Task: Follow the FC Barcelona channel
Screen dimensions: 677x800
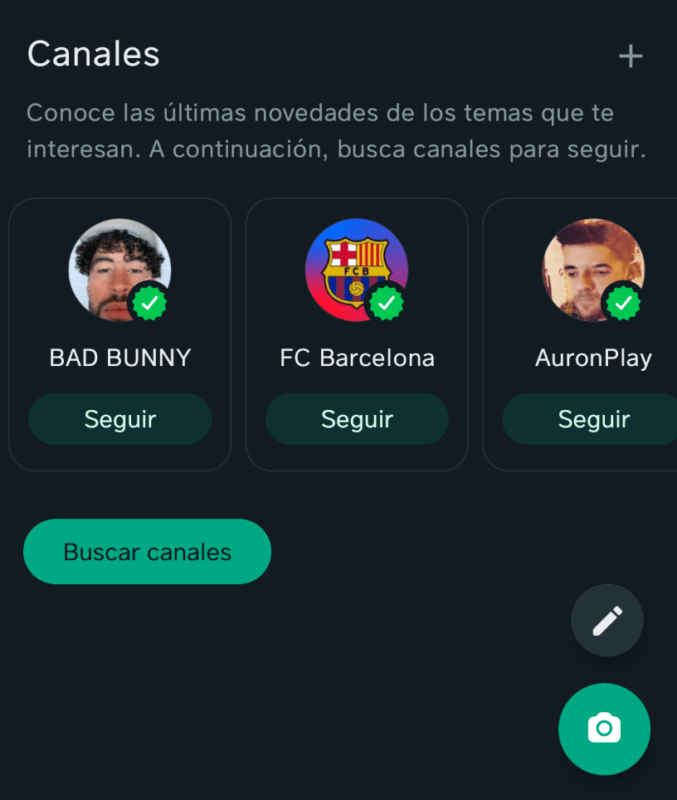Action: (x=357, y=419)
